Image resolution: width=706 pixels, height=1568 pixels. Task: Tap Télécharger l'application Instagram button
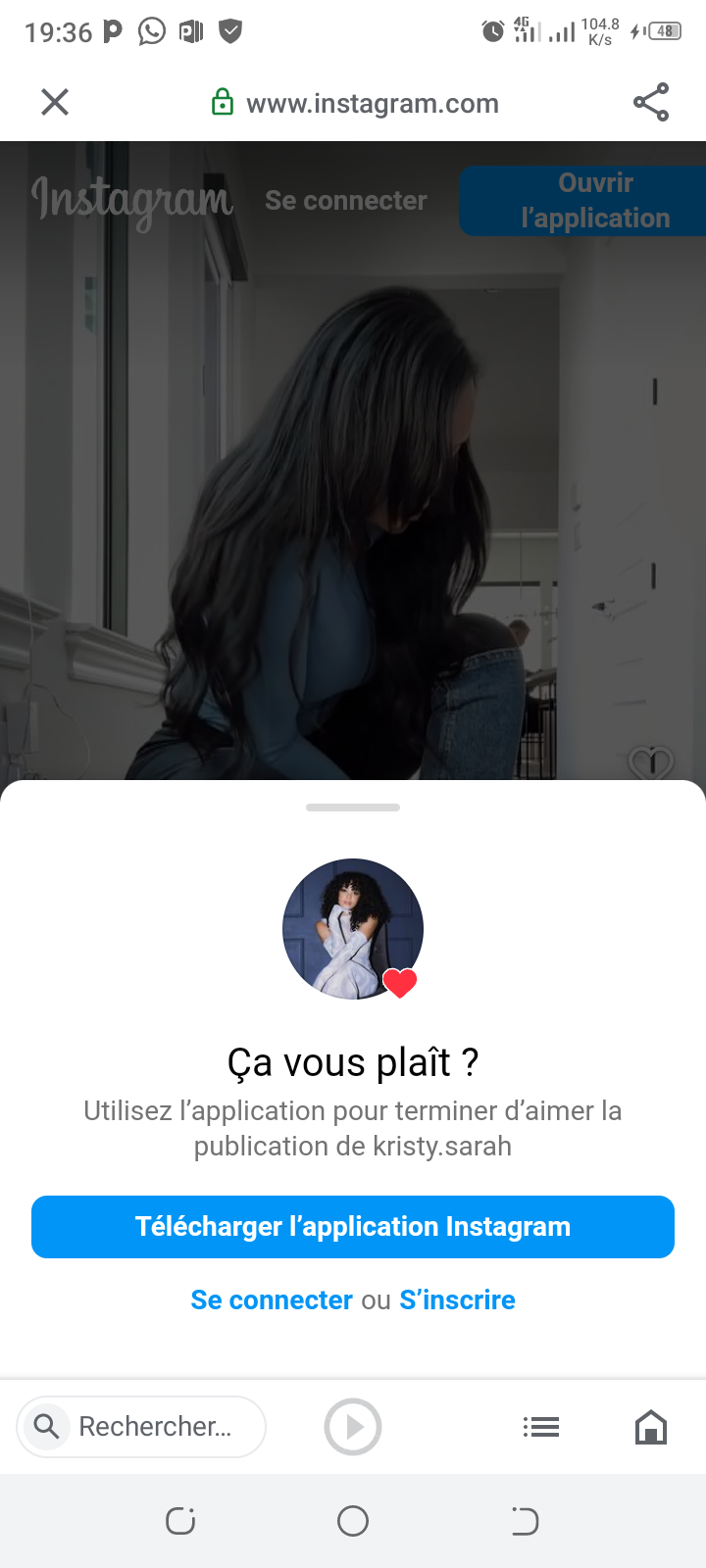[x=353, y=1227]
